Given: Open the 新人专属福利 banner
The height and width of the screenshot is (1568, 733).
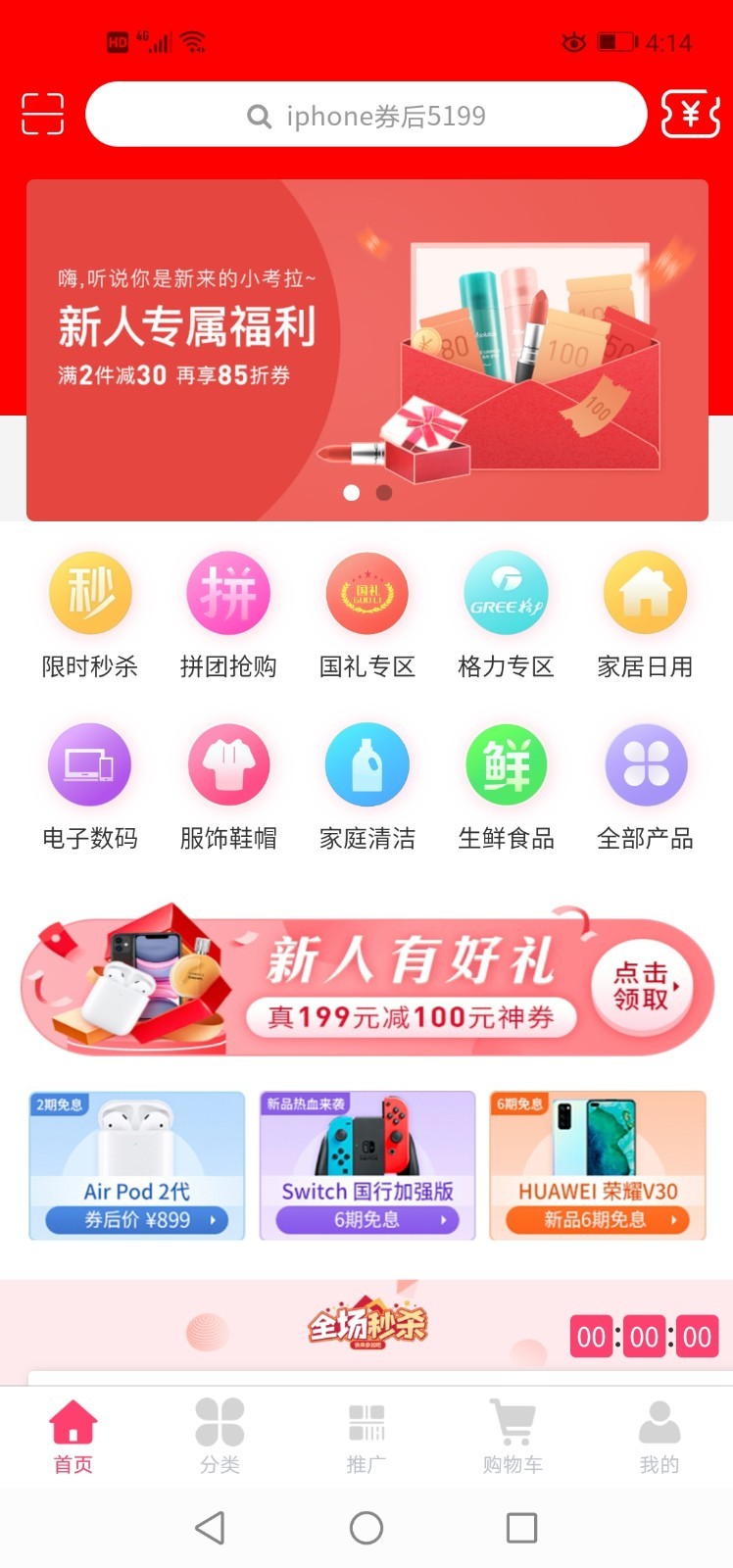Looking at the screenshot, I should pyautogui.click(x=366, y=350).
